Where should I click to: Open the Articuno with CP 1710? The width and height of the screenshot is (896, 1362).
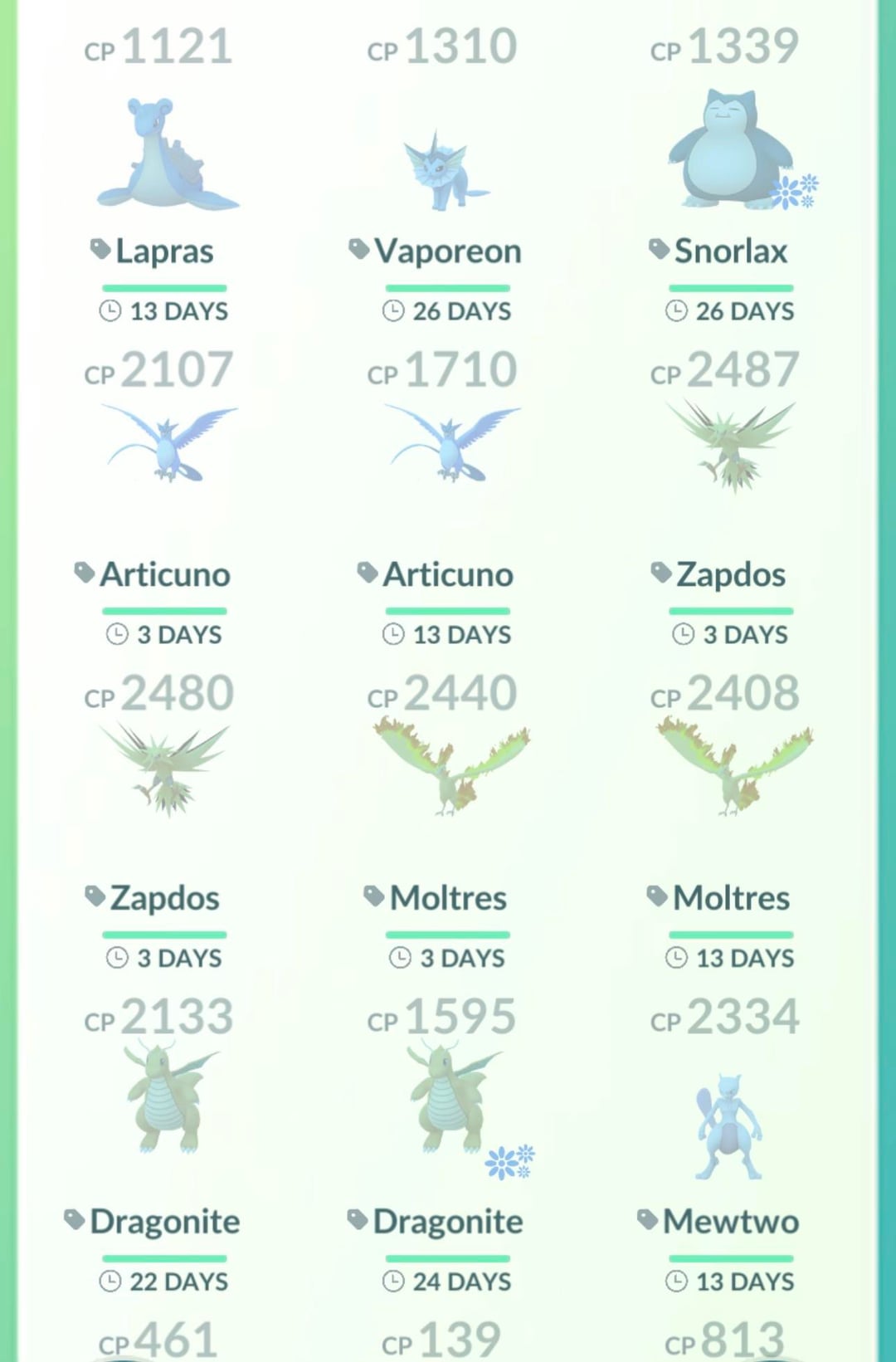[449, 446]
